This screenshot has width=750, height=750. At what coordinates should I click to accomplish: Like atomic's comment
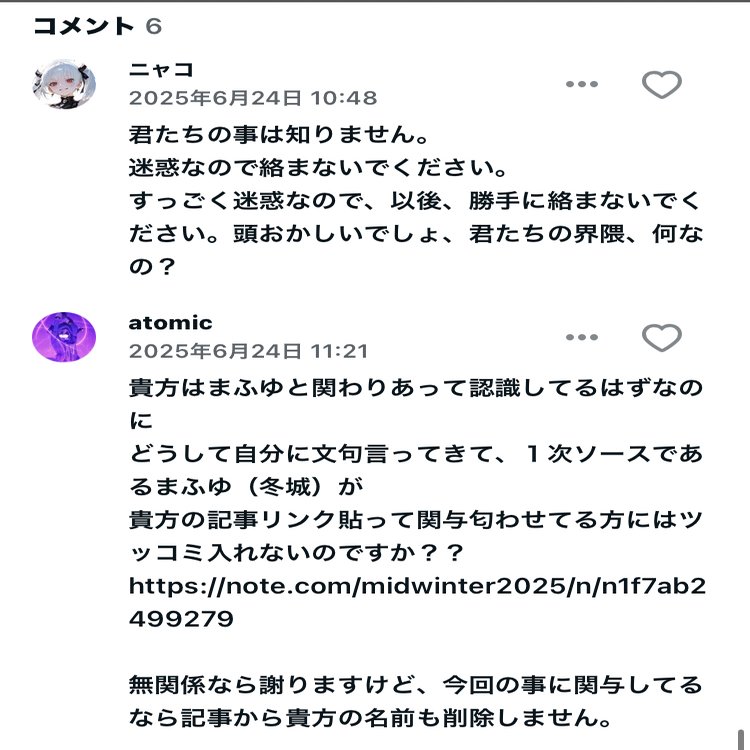pyautogui.click(x=661, y=338)
